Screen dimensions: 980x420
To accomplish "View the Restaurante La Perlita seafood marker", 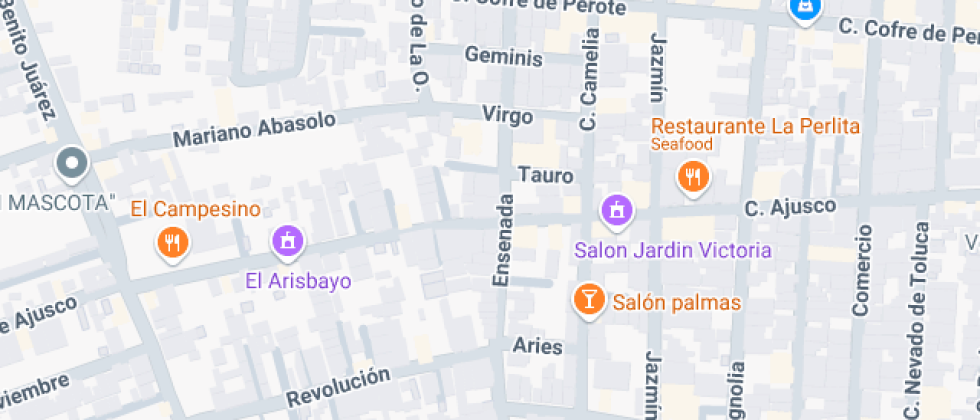I will coord(692,178).
